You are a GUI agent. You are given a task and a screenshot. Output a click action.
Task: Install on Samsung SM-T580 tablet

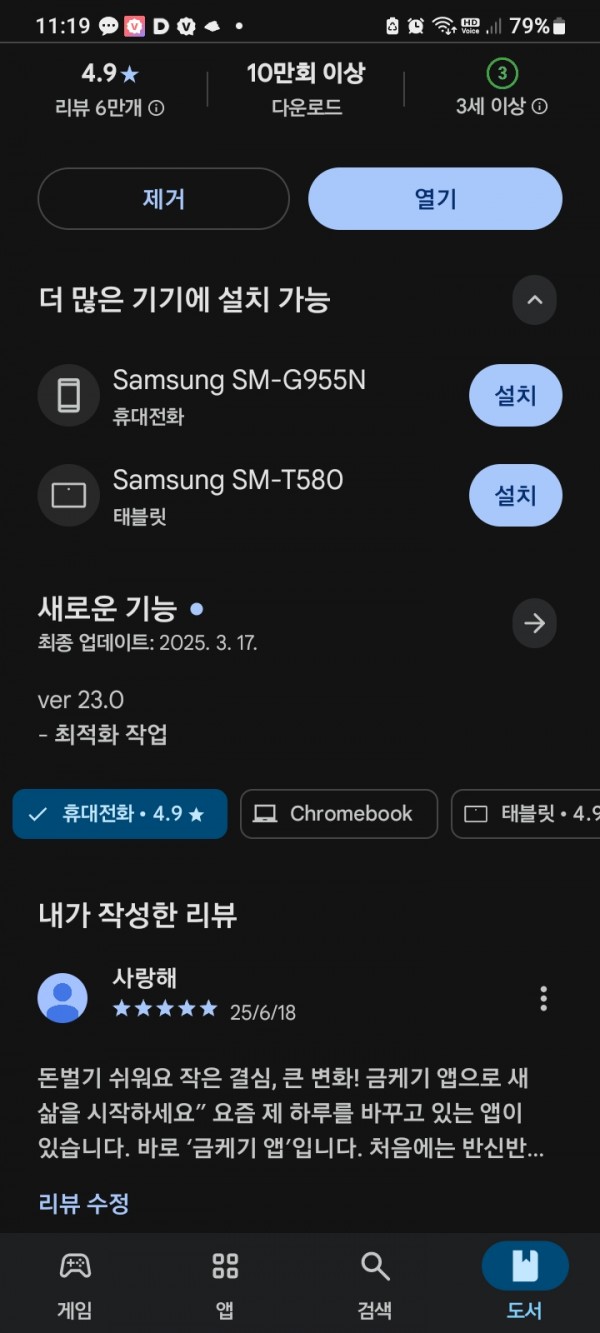click(x=515, y=495)
